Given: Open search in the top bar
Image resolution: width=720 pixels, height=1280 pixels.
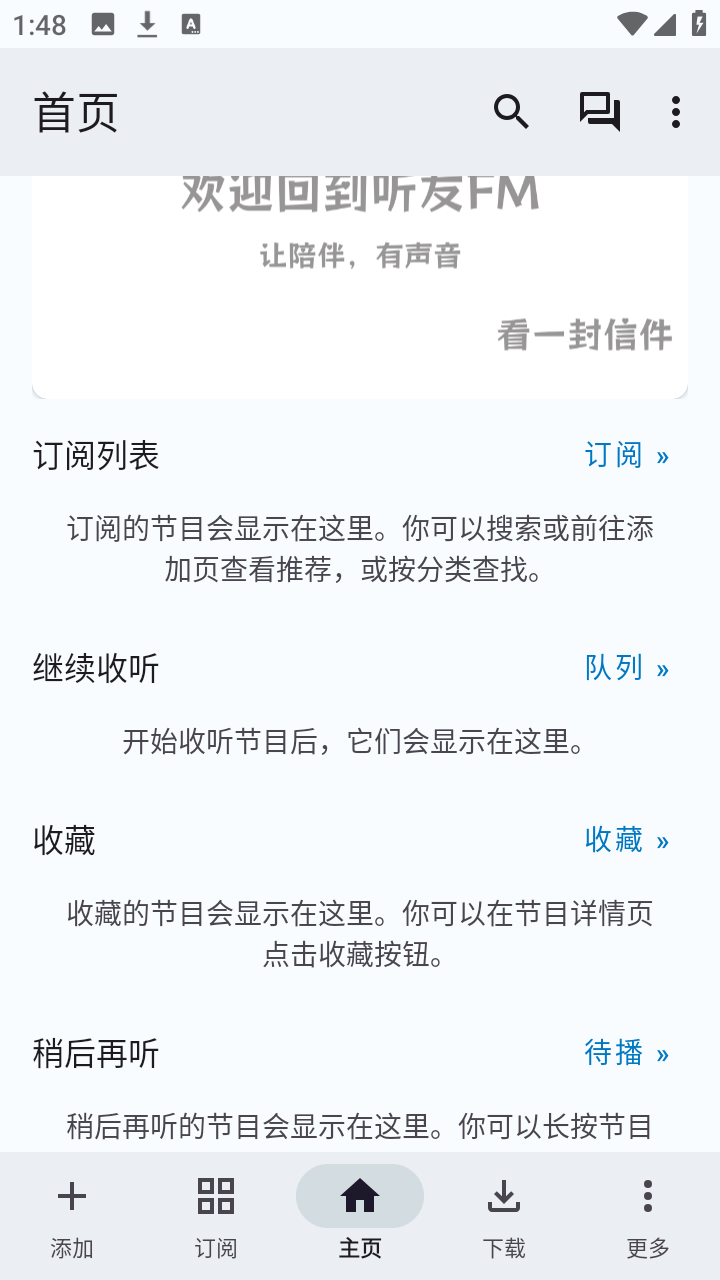Looking at the screenshot, I should 511,112.
